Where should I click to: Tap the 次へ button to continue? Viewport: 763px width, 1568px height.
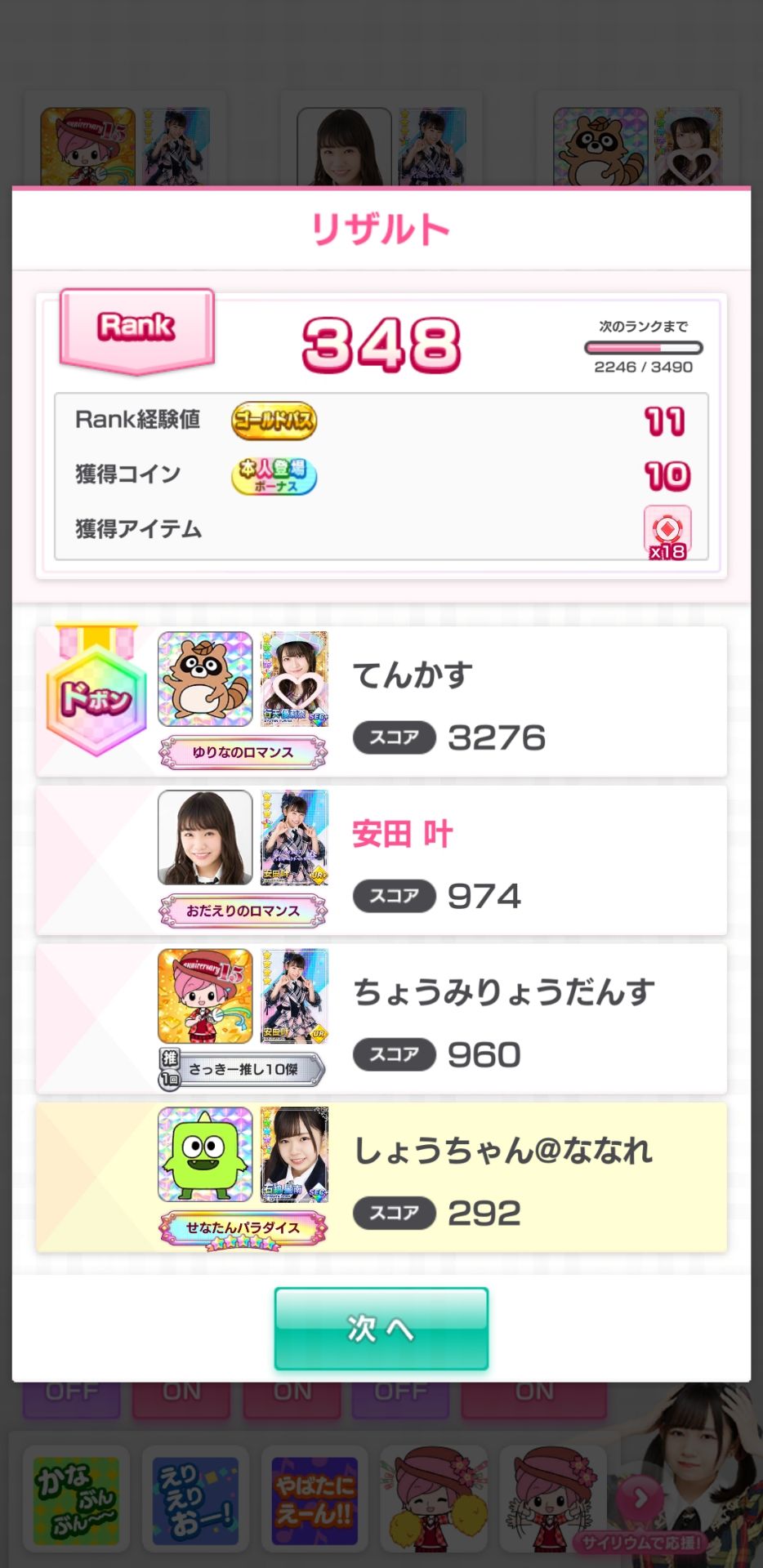[x=381, y=1329]
